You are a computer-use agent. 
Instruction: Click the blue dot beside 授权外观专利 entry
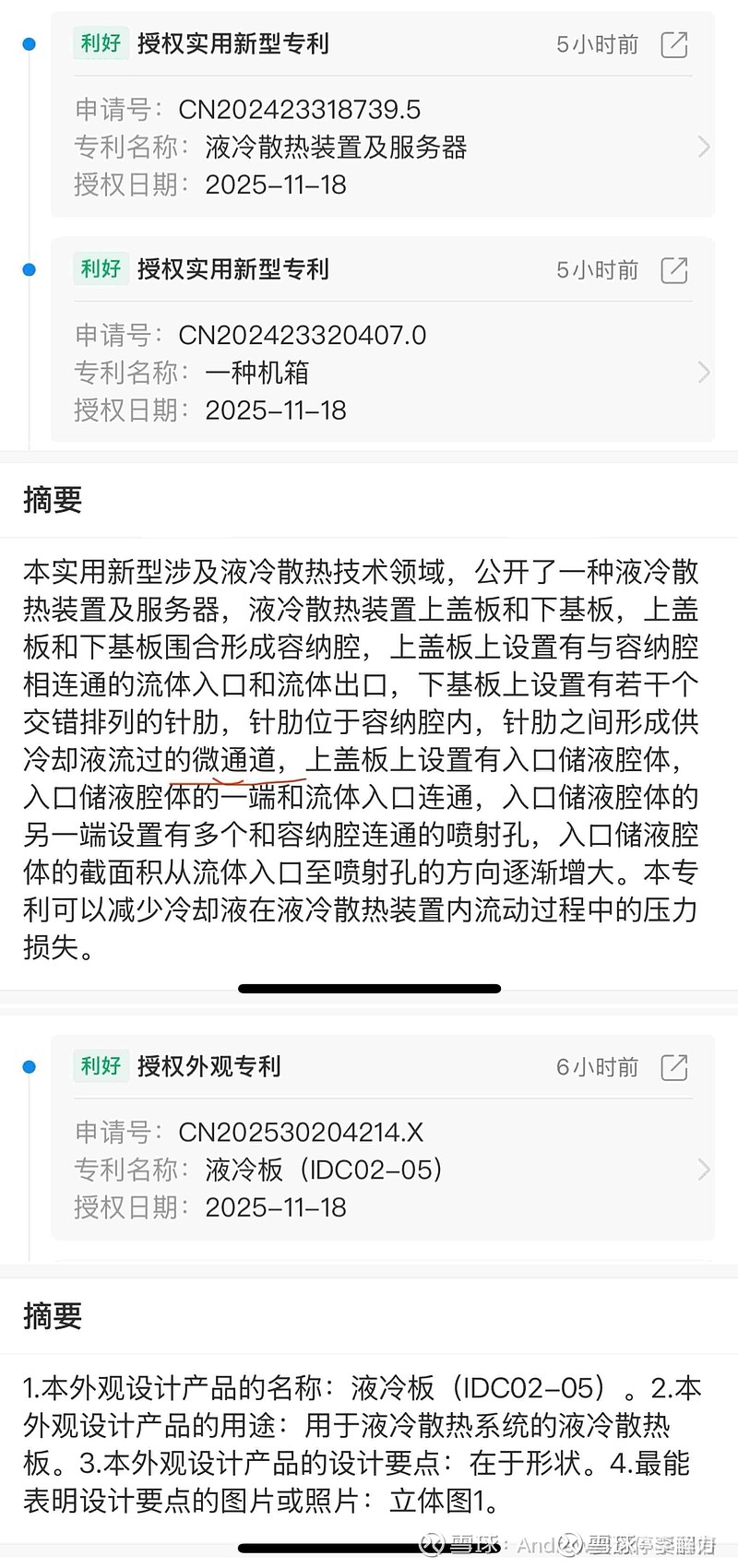[30, 1065]
